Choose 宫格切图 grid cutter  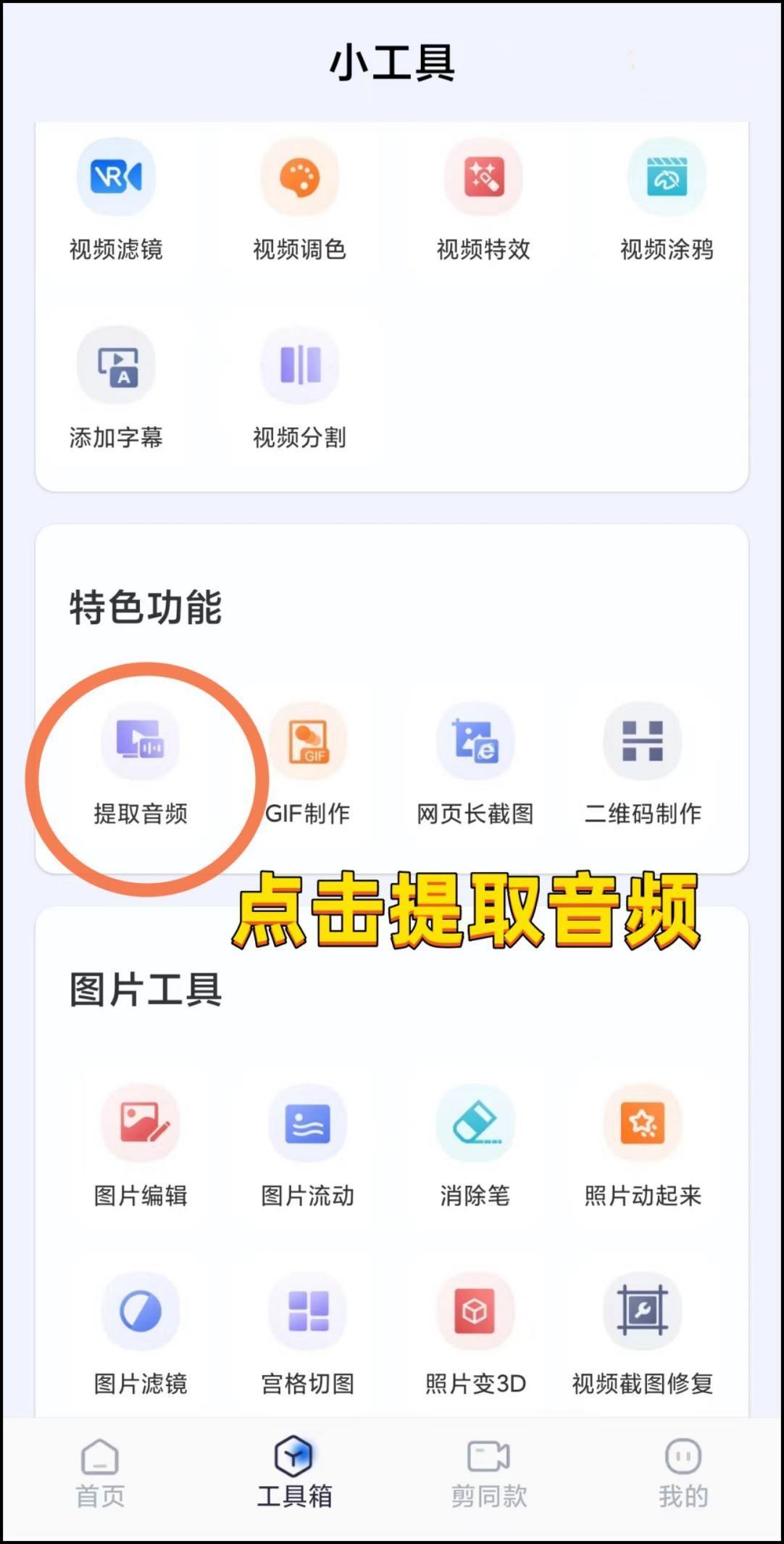coord(308,1311)
